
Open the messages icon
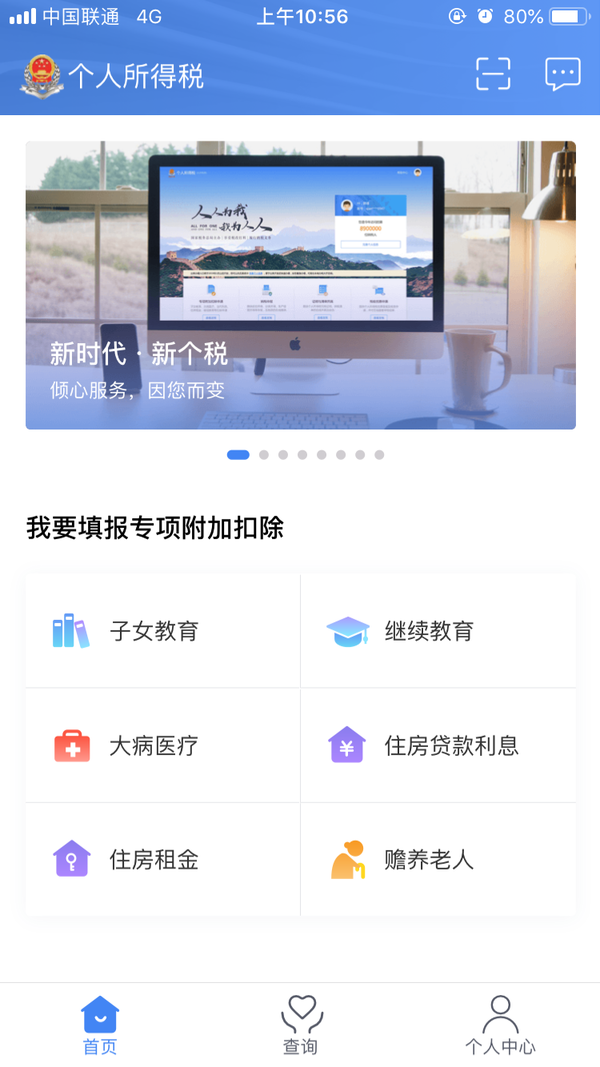click(x=563, y=74)
